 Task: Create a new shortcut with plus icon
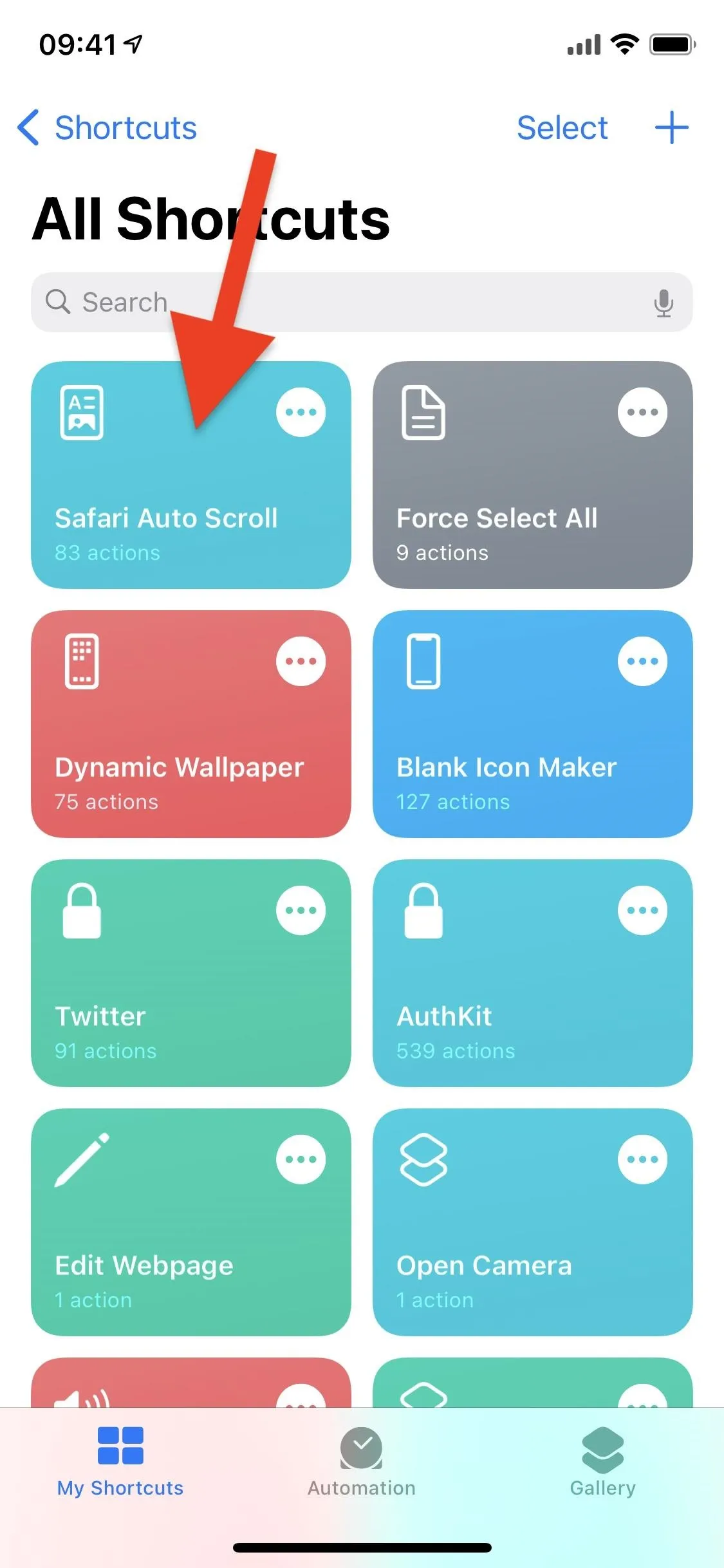[671, 127]
